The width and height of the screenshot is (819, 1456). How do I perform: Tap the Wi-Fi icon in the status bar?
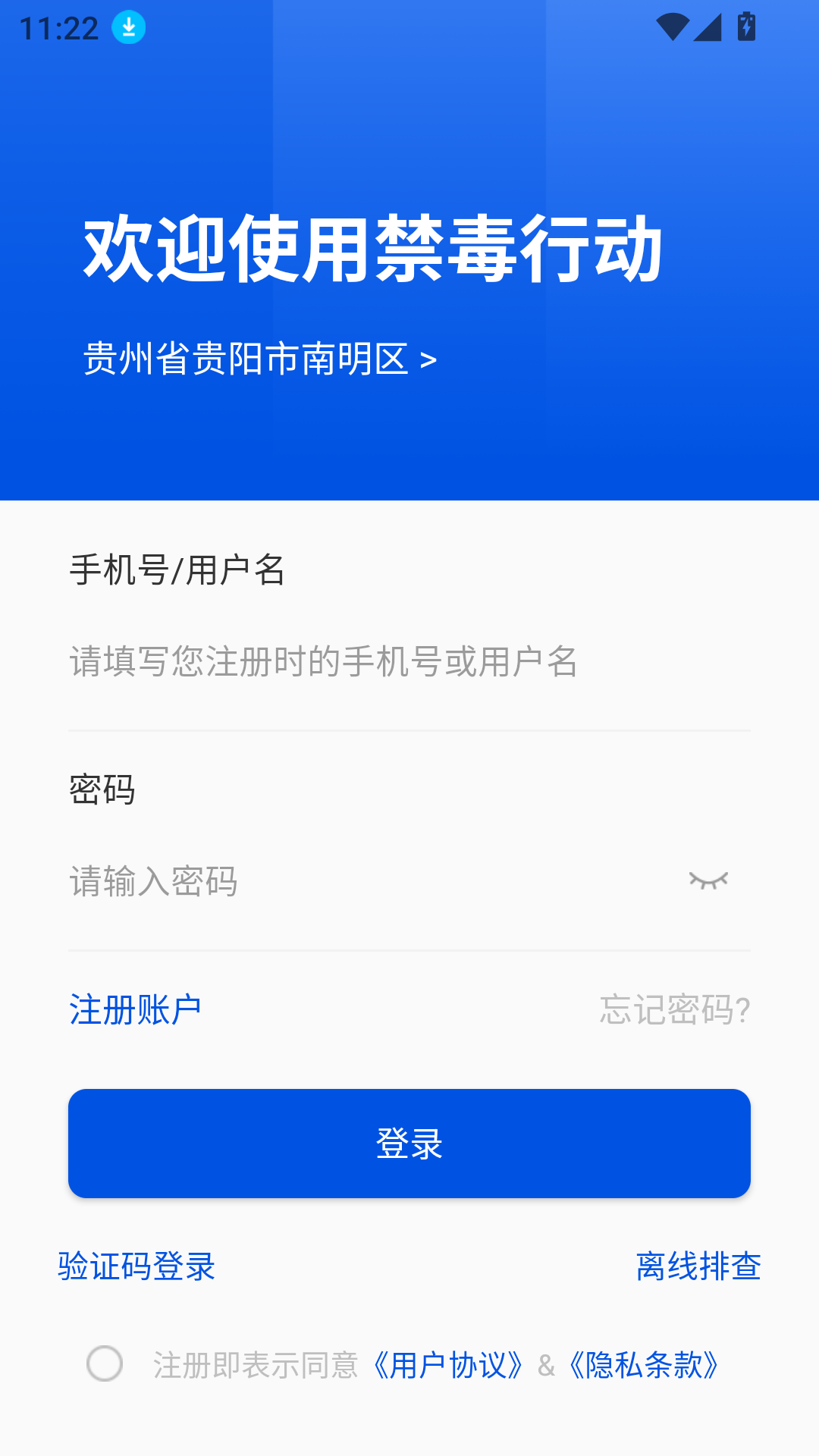tap(671, 25)
